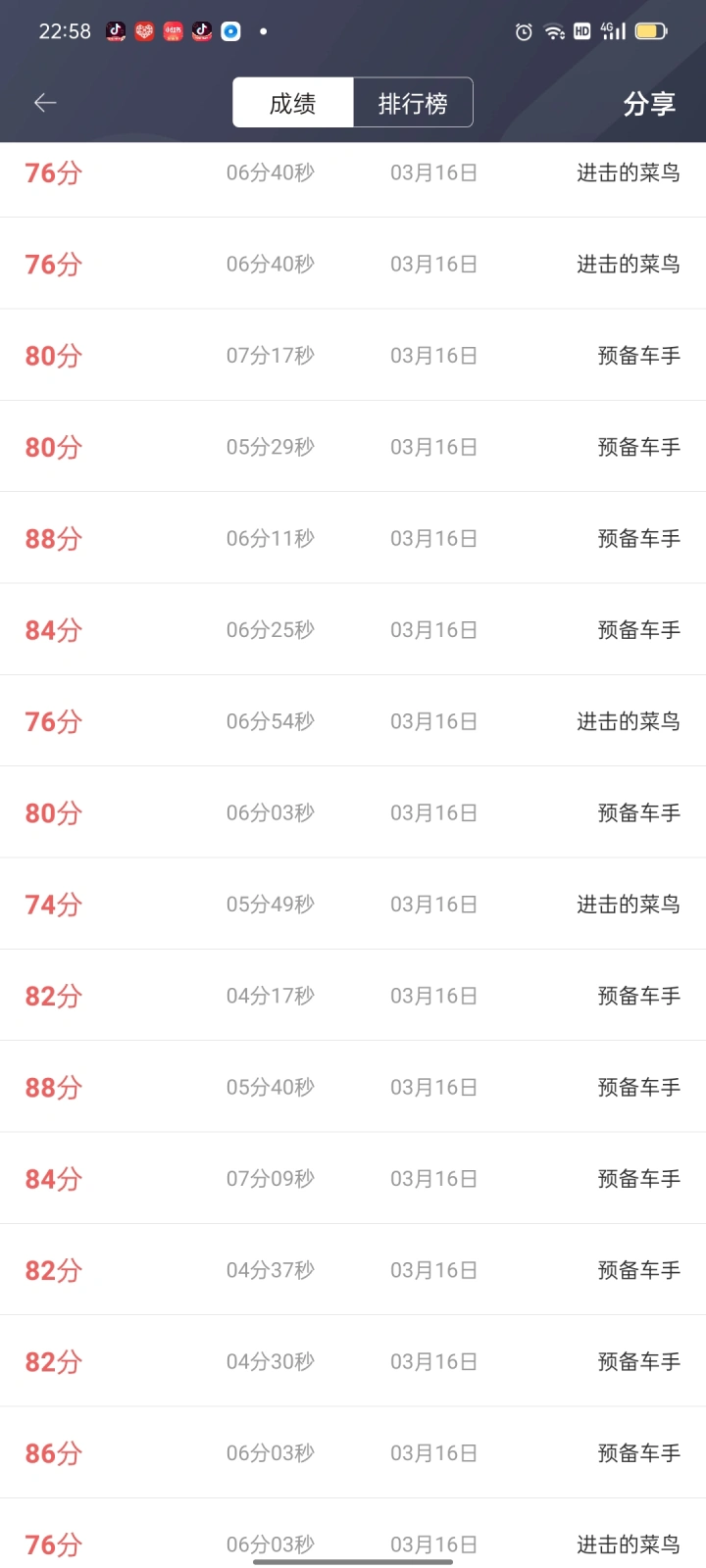Switch to the 排行榜 tab

click(413, 103)
